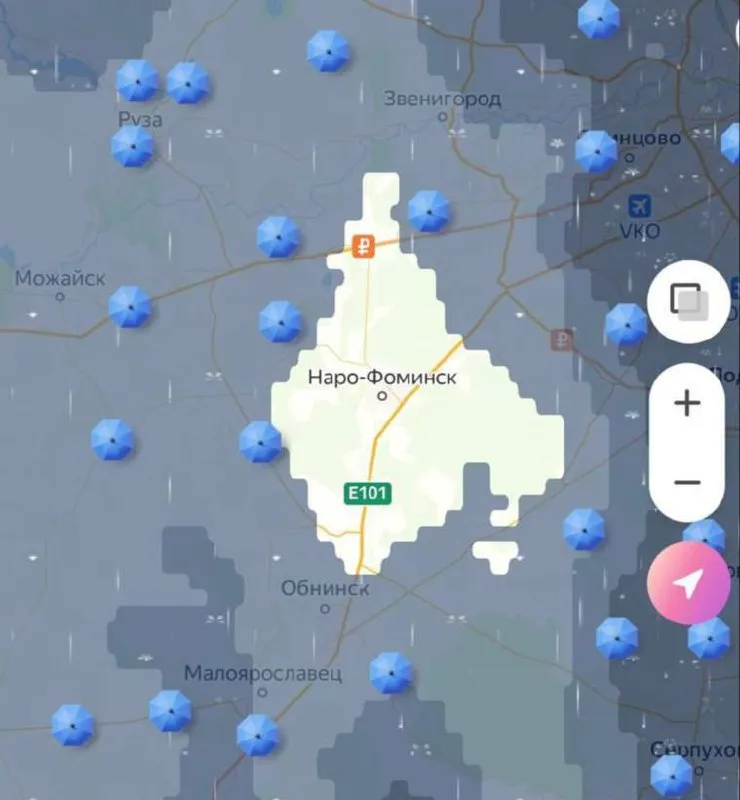The image size is (740, 800).
Task: Zoom out with the minus button
Action: [687, 483]
